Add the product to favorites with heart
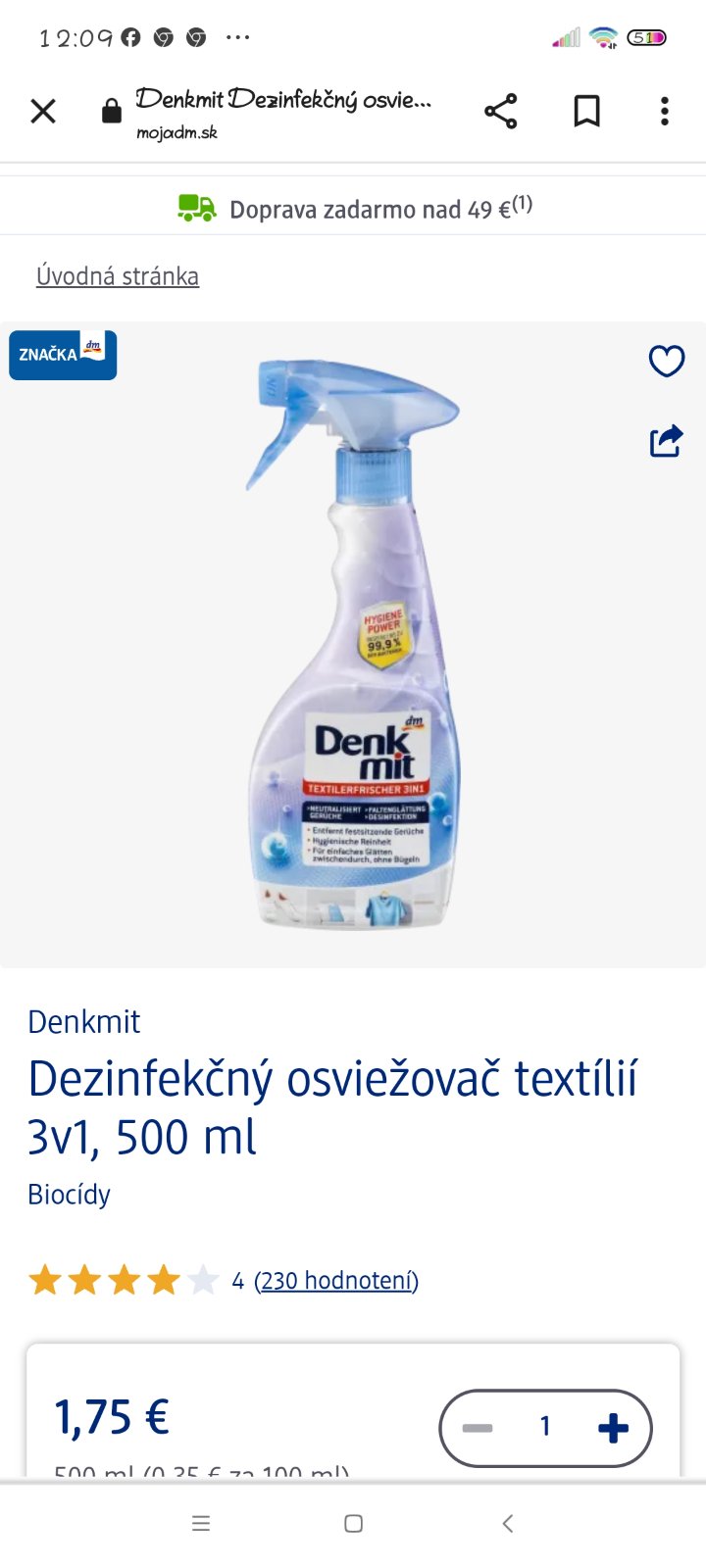706x1568 pixels. [667, 362]
